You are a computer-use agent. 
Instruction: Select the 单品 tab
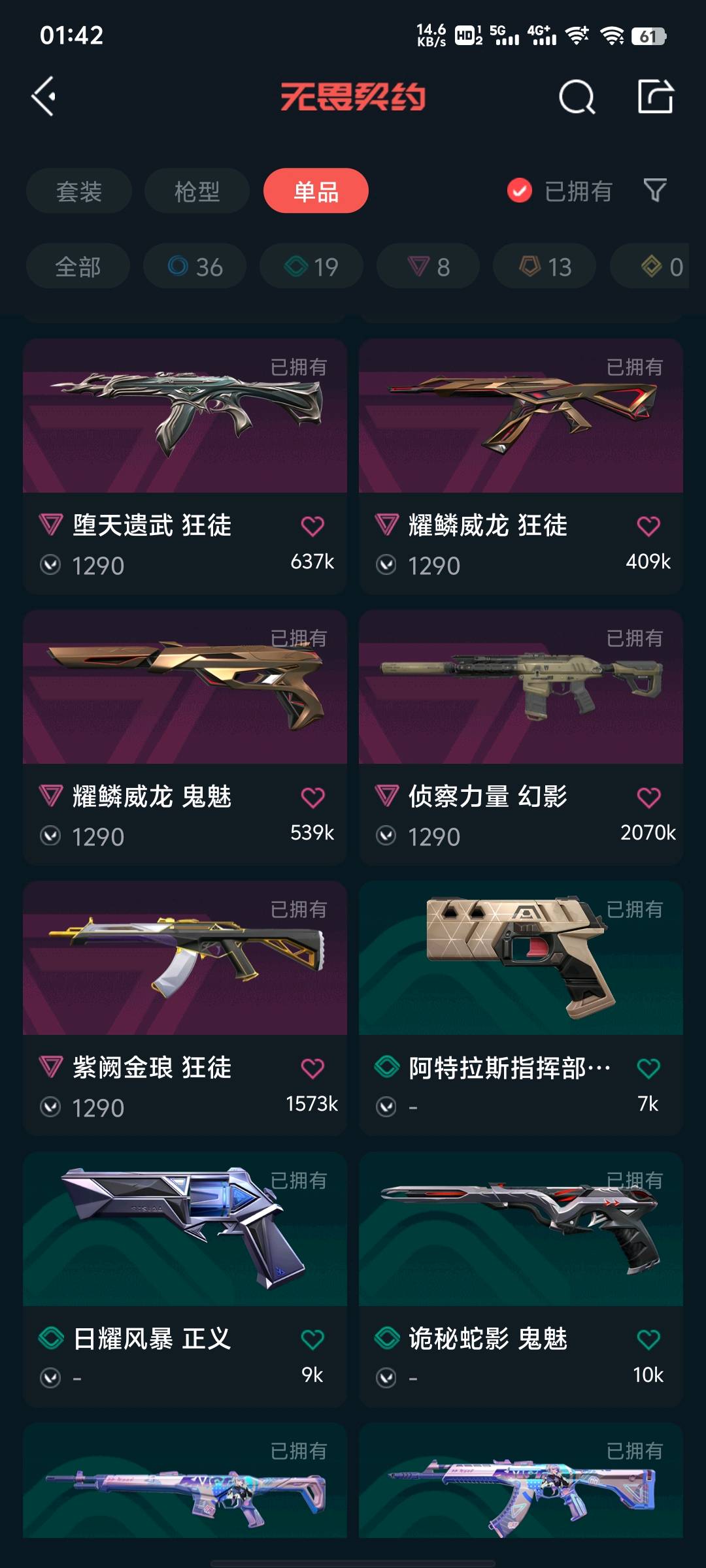coord(316,191)
